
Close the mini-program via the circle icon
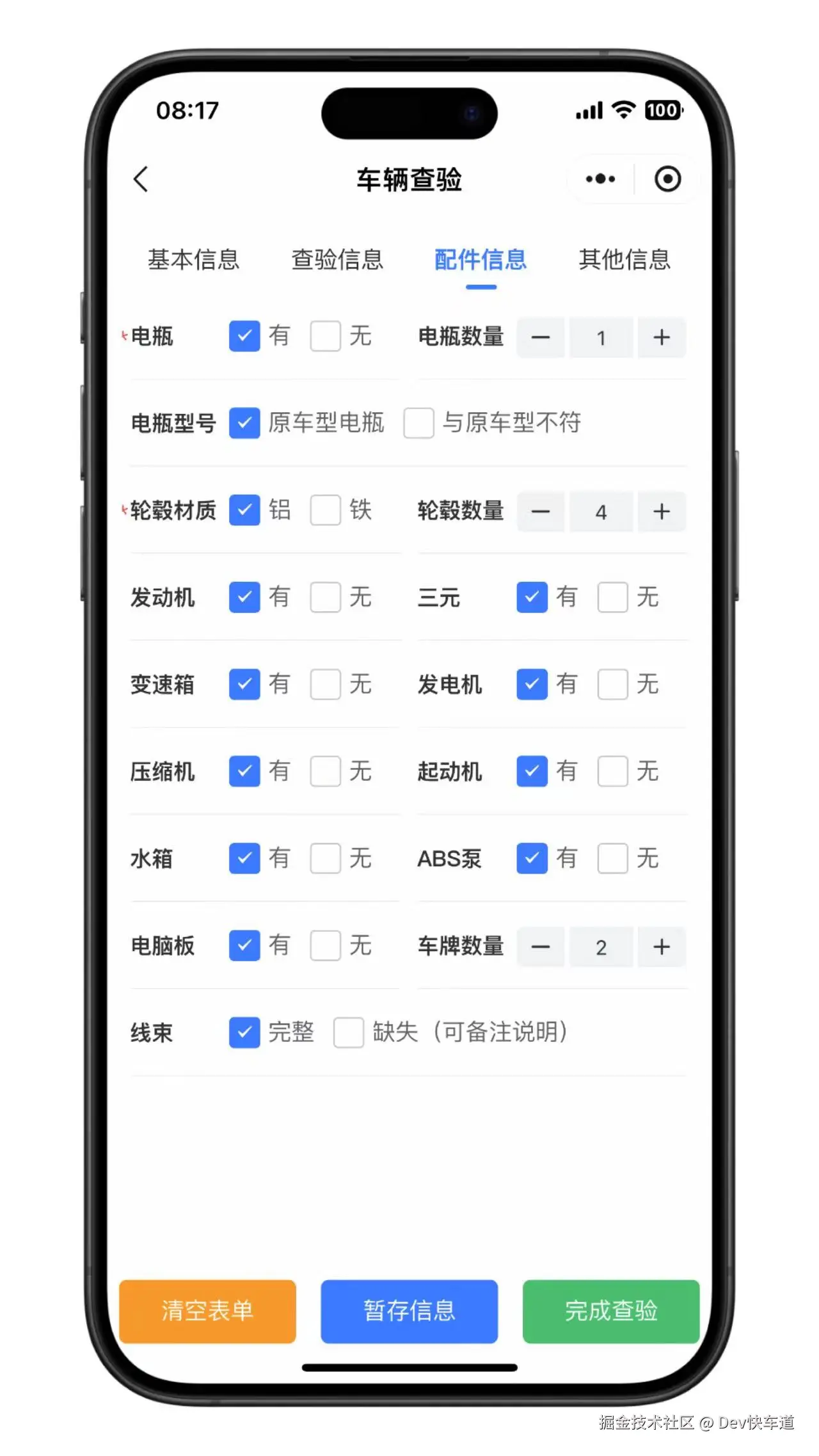pos(667,179)
